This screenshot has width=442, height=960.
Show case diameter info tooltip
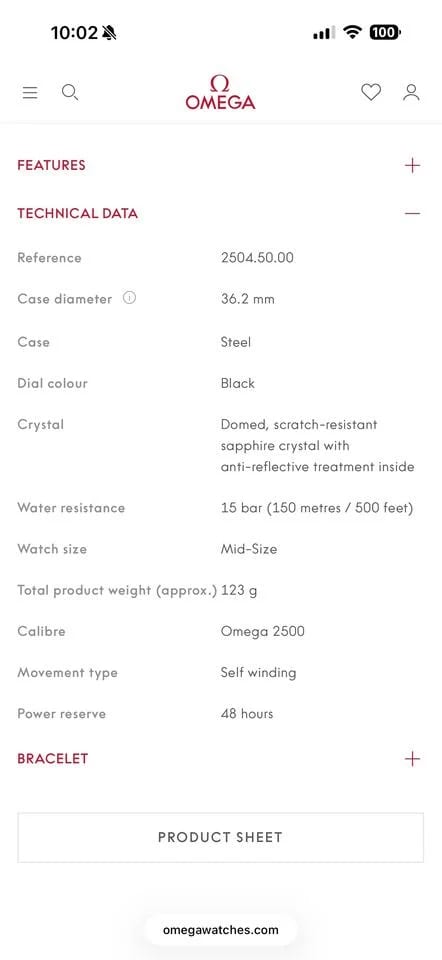point(129,298)
